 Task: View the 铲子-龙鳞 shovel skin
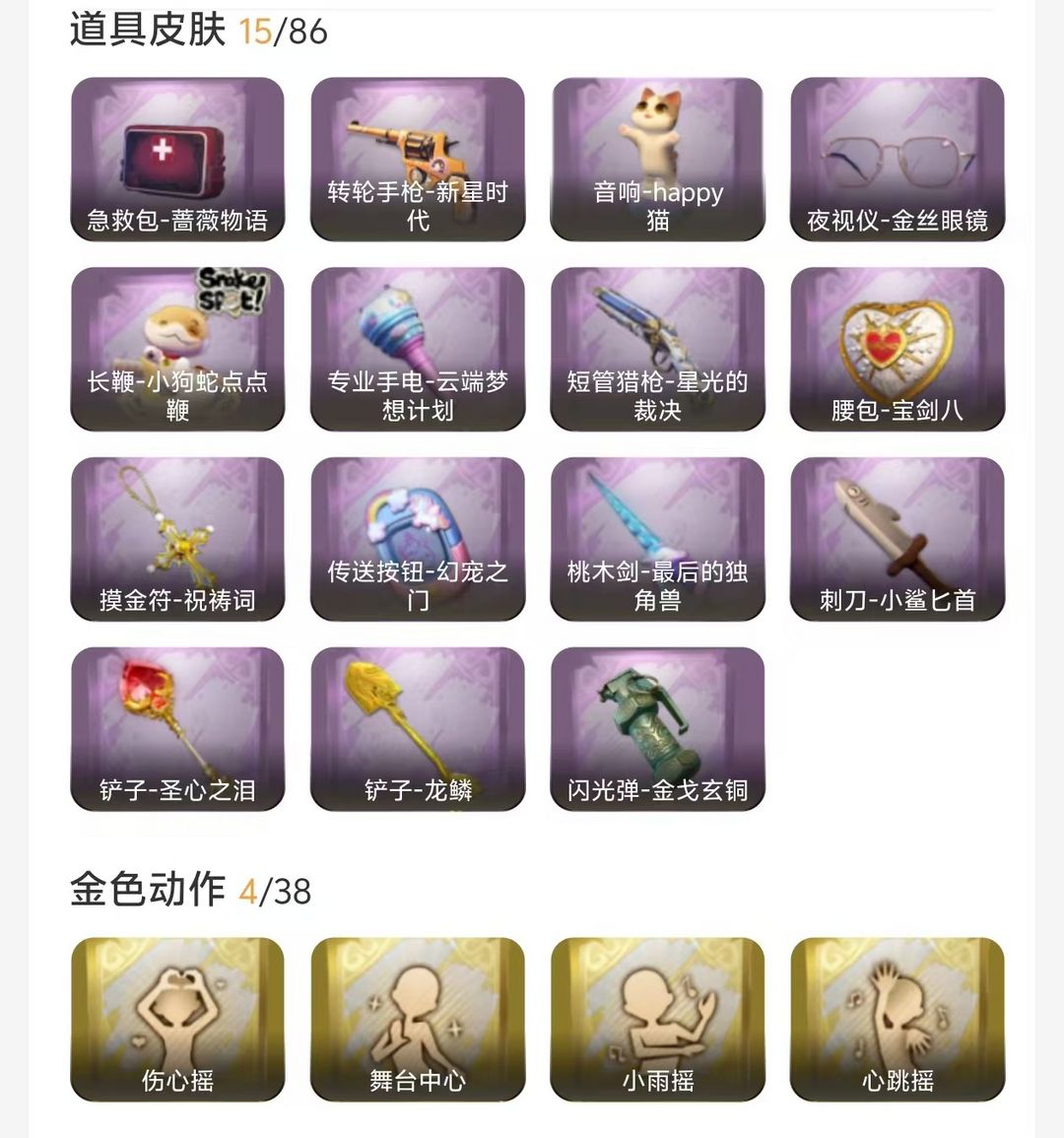418,729
